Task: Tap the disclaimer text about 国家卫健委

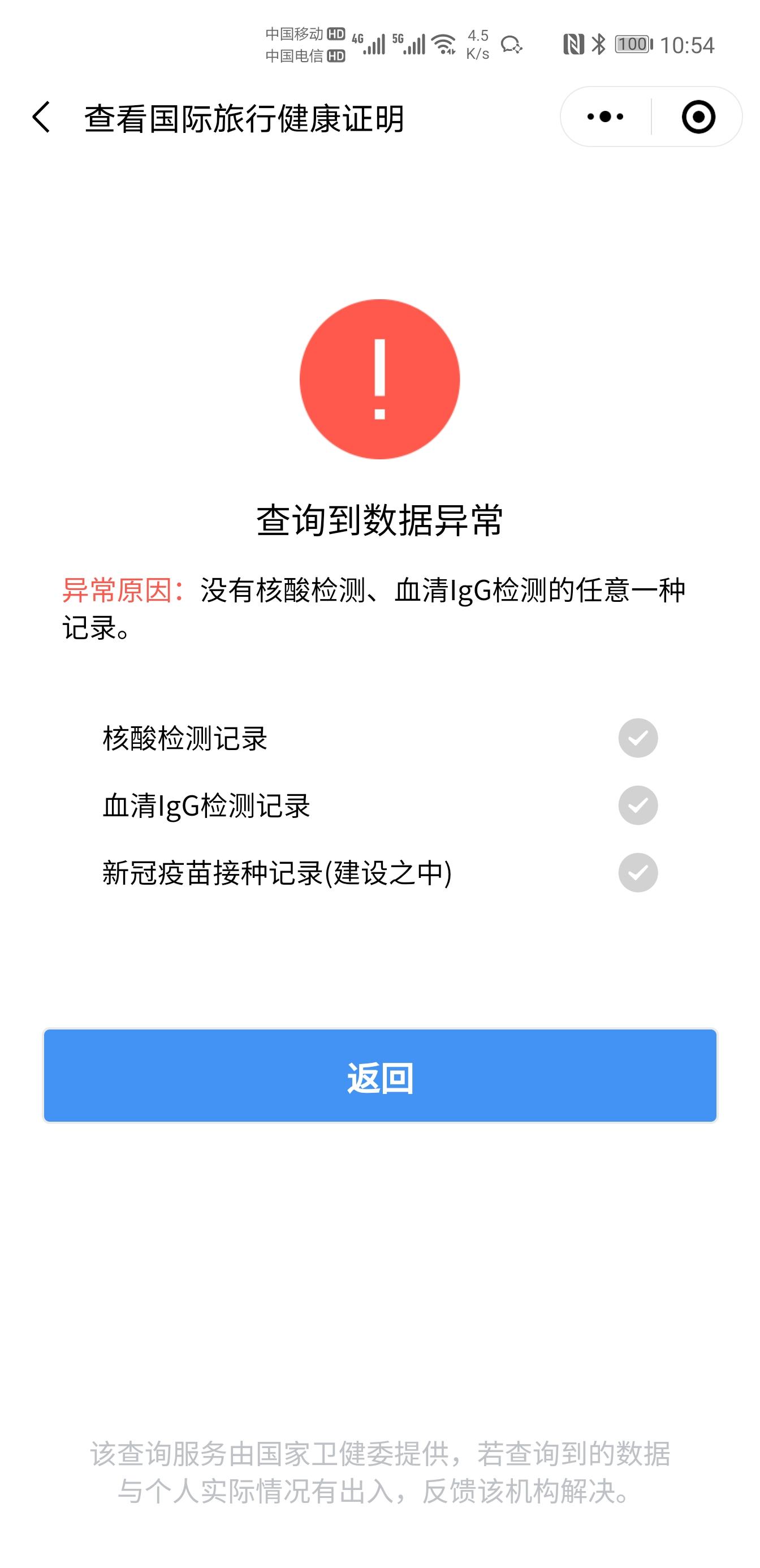Action: tap(379, 1469)
